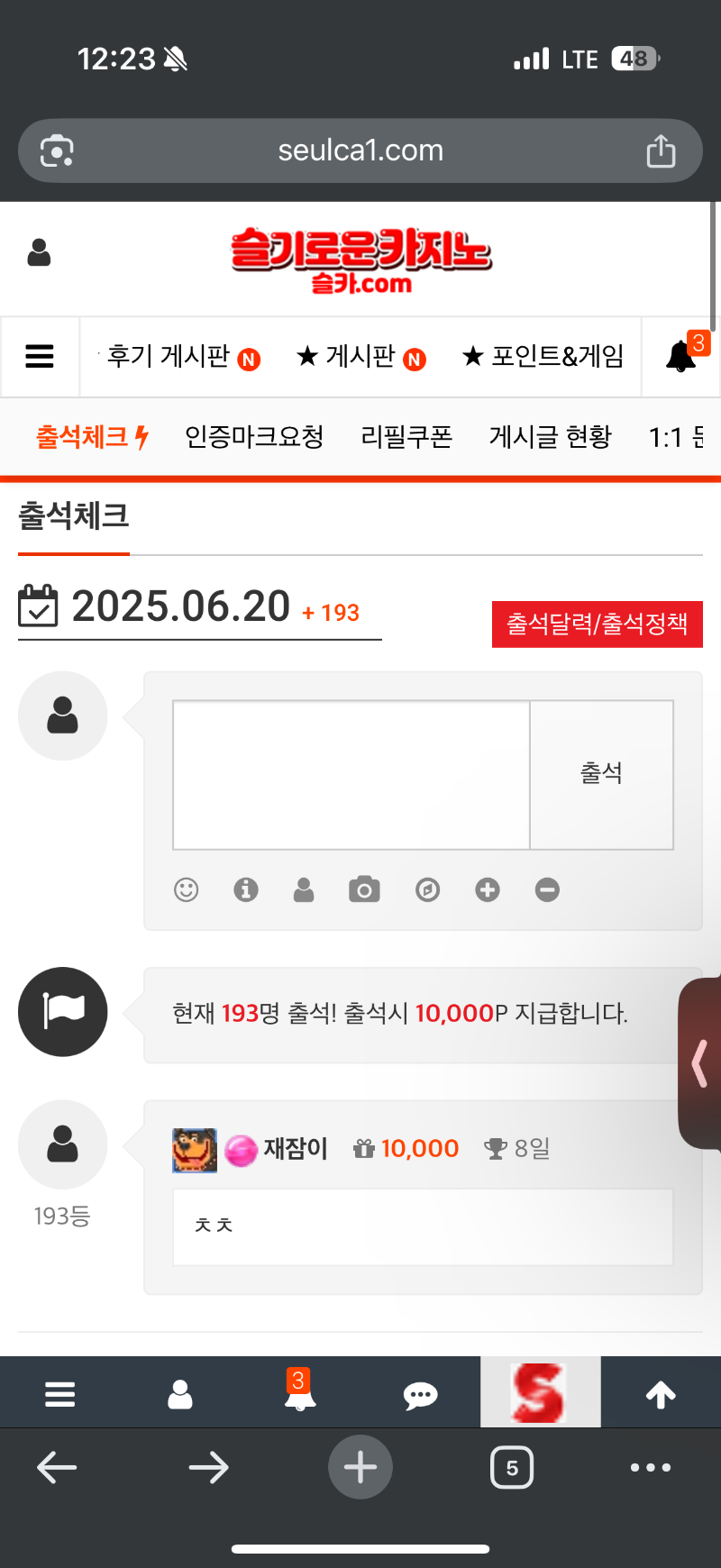Tap the minus icon under the text box

click(547, 890)
